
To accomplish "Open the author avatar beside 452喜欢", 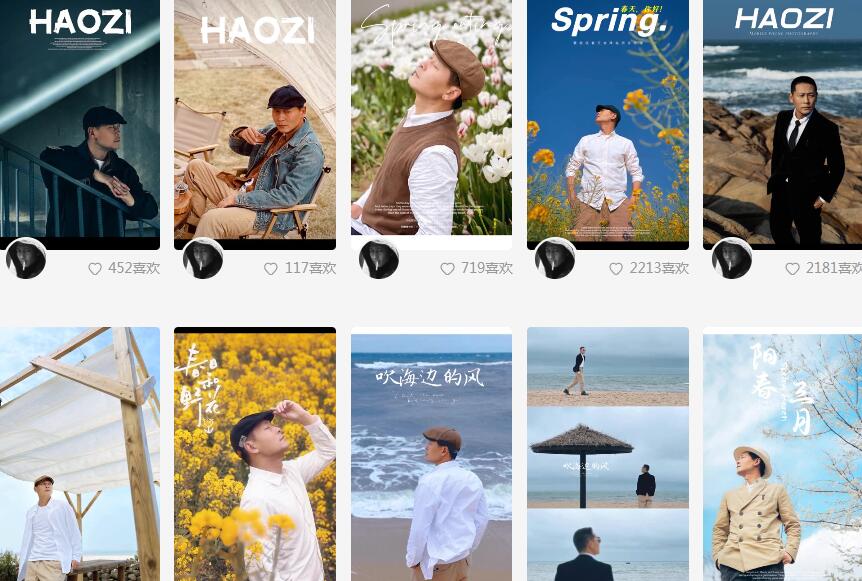I will [26, 259].
